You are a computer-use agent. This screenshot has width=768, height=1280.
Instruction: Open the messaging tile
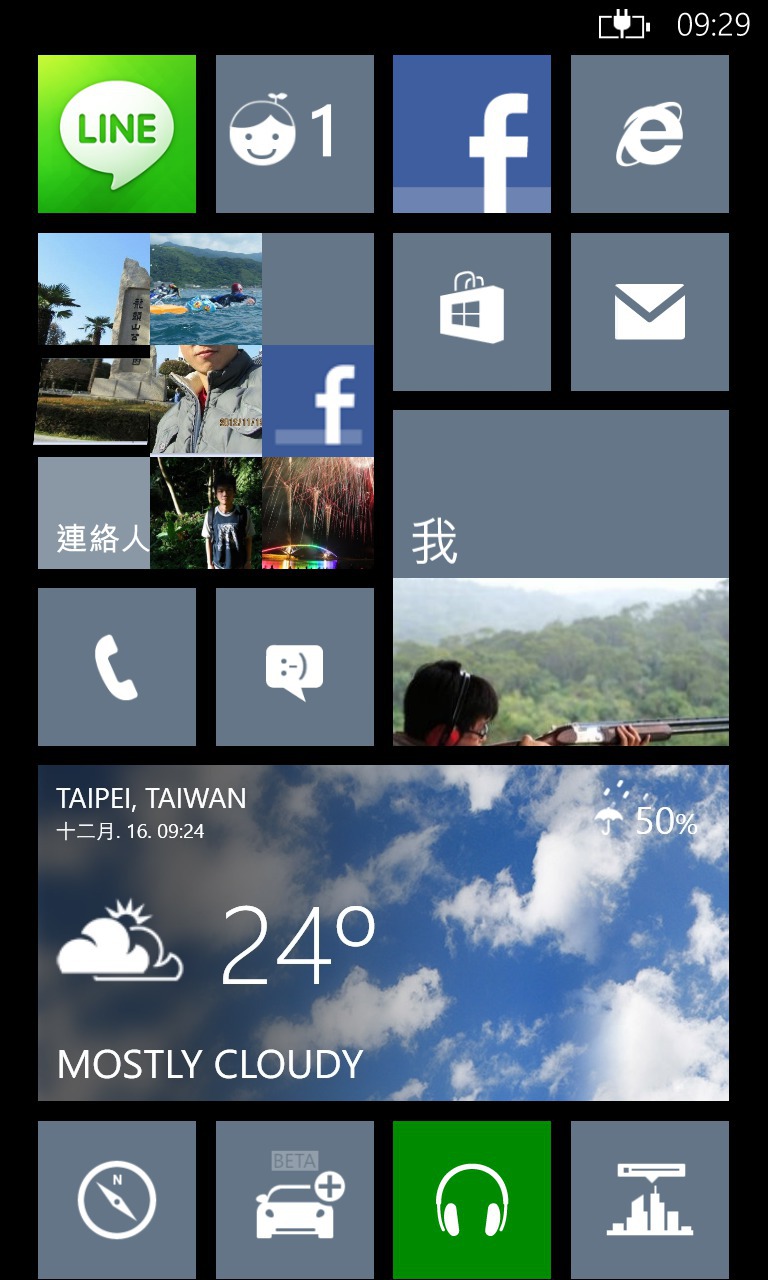click(295, 667)
